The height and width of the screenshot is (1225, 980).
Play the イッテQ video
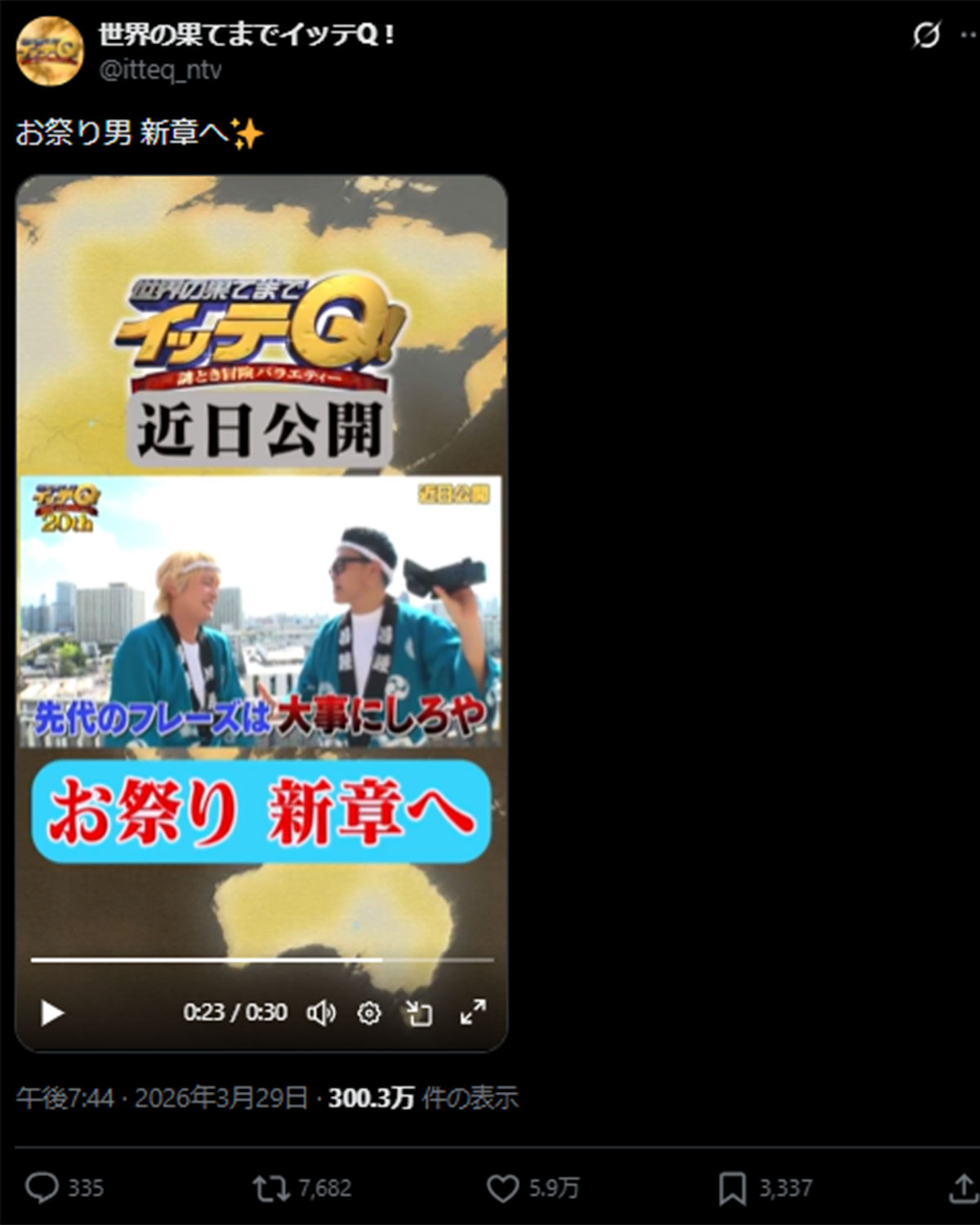tap(52, 1013)
